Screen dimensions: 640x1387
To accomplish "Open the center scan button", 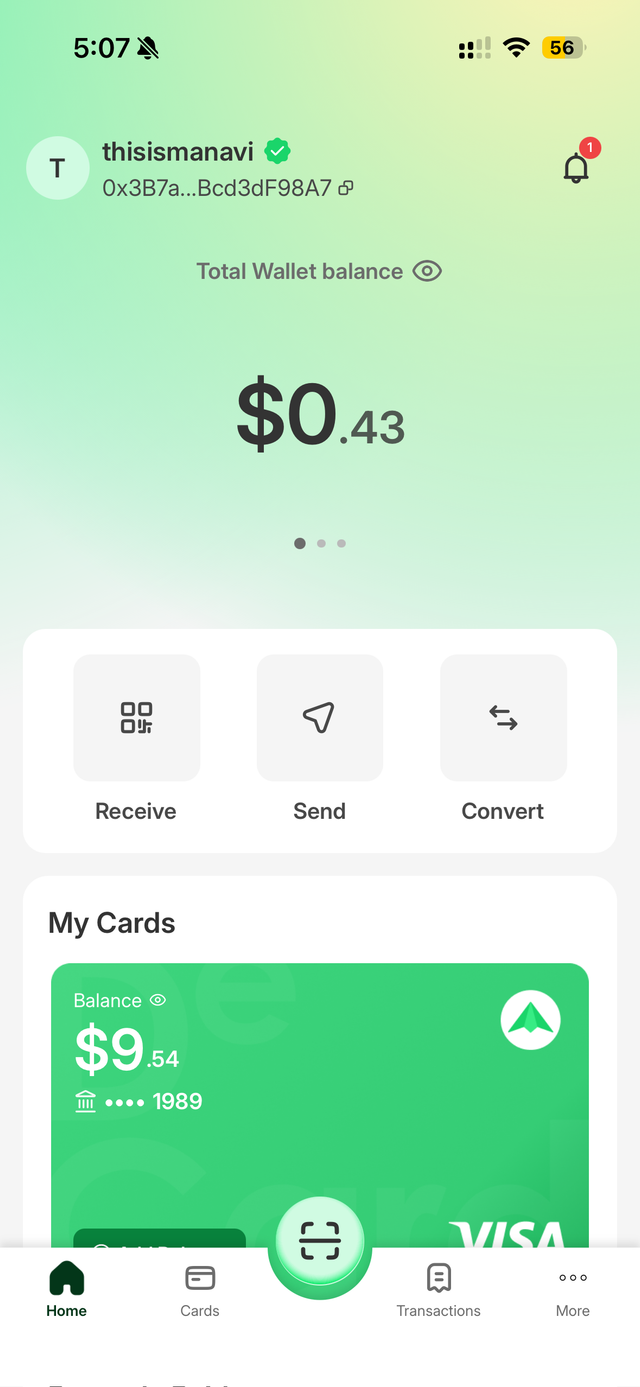I will (x=320, y=1241).
